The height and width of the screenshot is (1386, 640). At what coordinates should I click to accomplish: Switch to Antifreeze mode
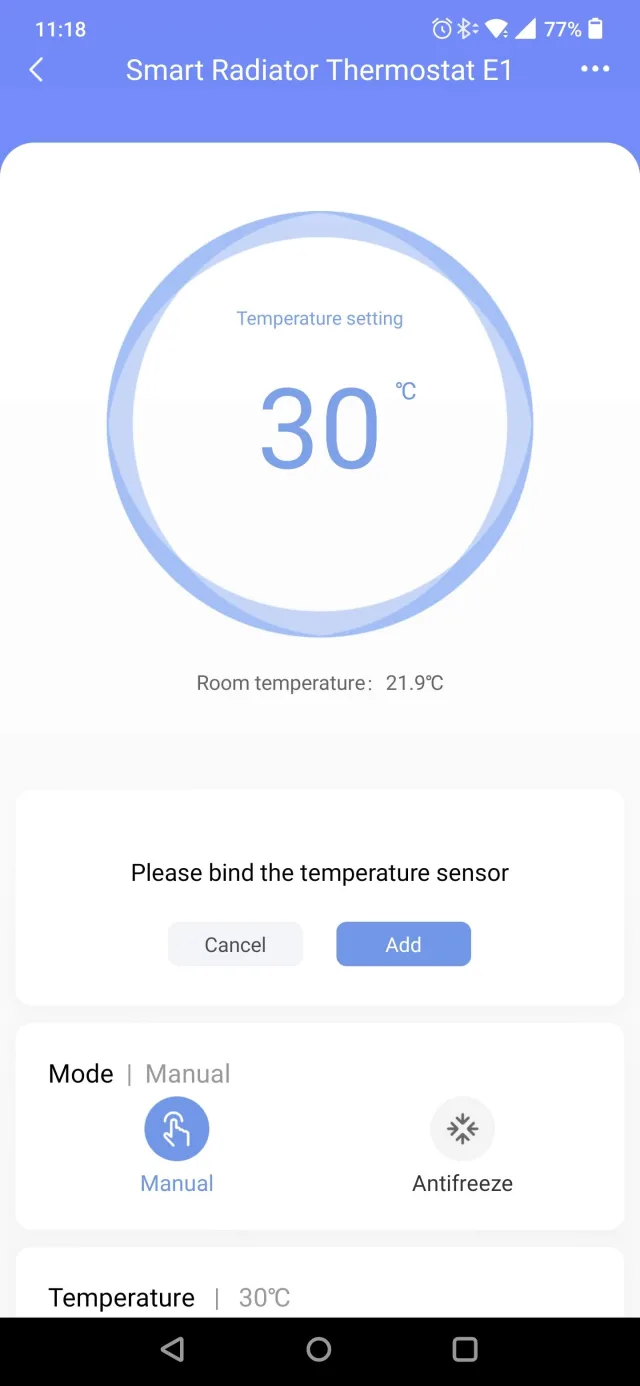coord(462,1130)
